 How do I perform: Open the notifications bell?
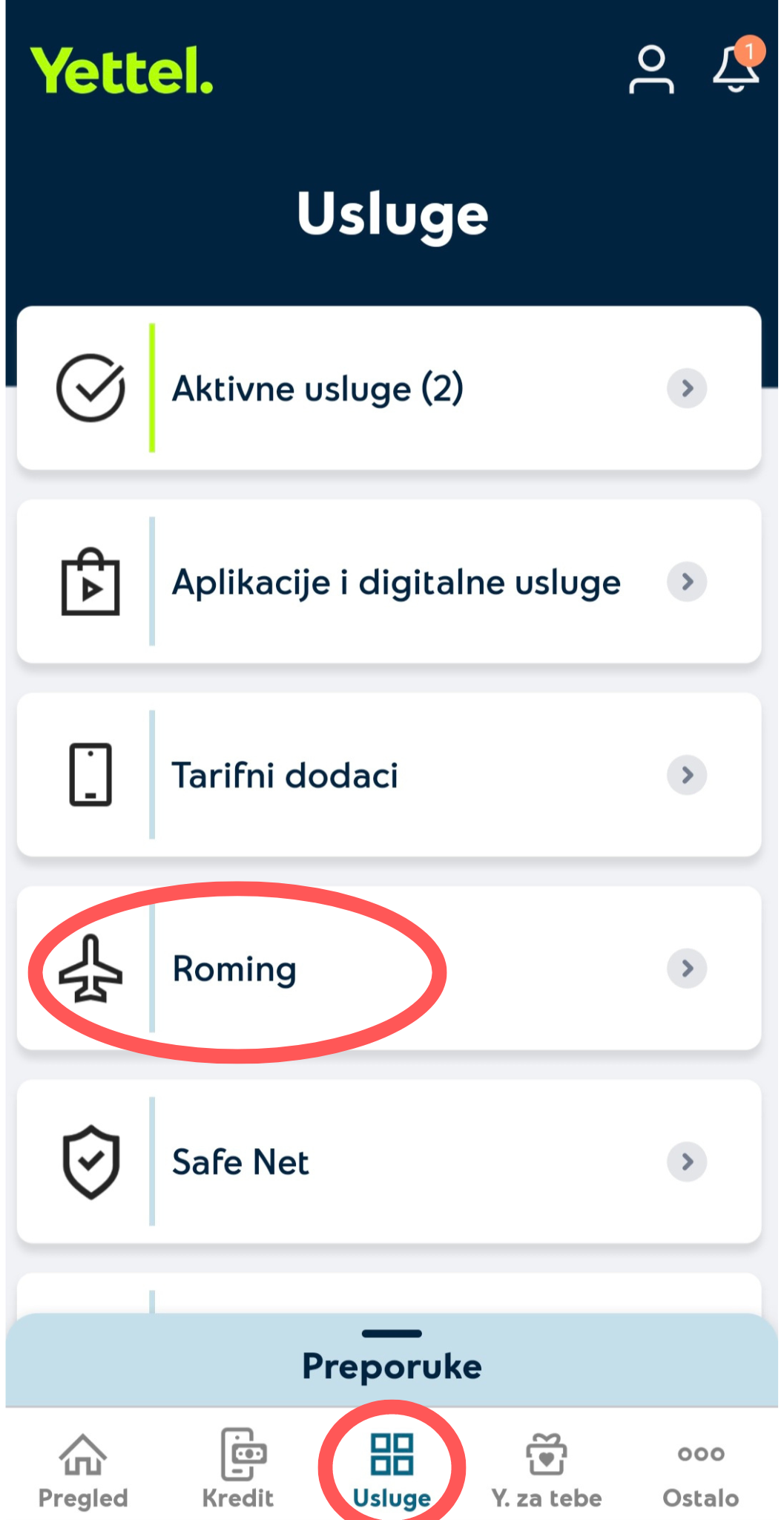(736, 68)
